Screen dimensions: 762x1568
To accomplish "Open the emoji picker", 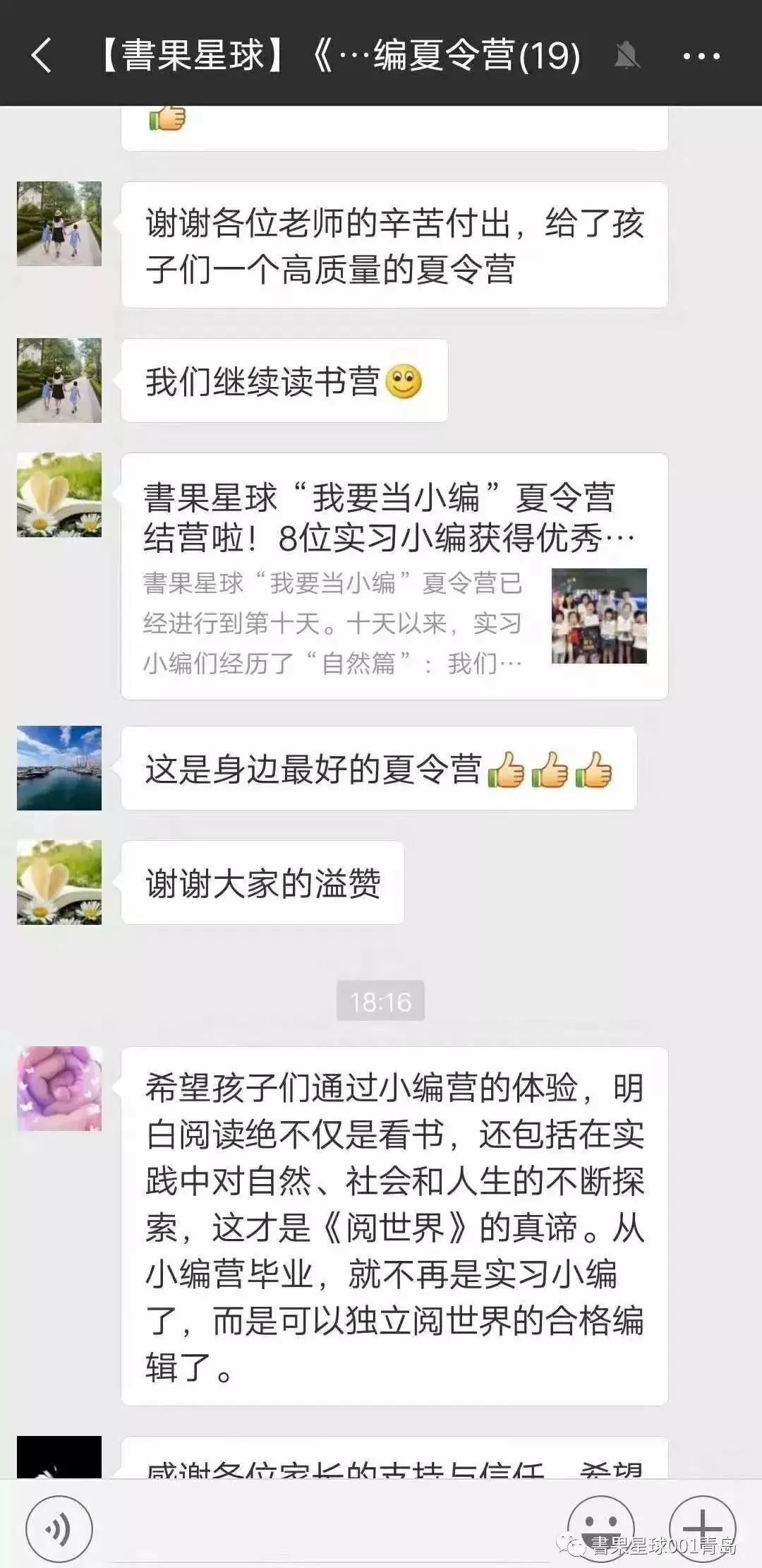I will 600,1528.
